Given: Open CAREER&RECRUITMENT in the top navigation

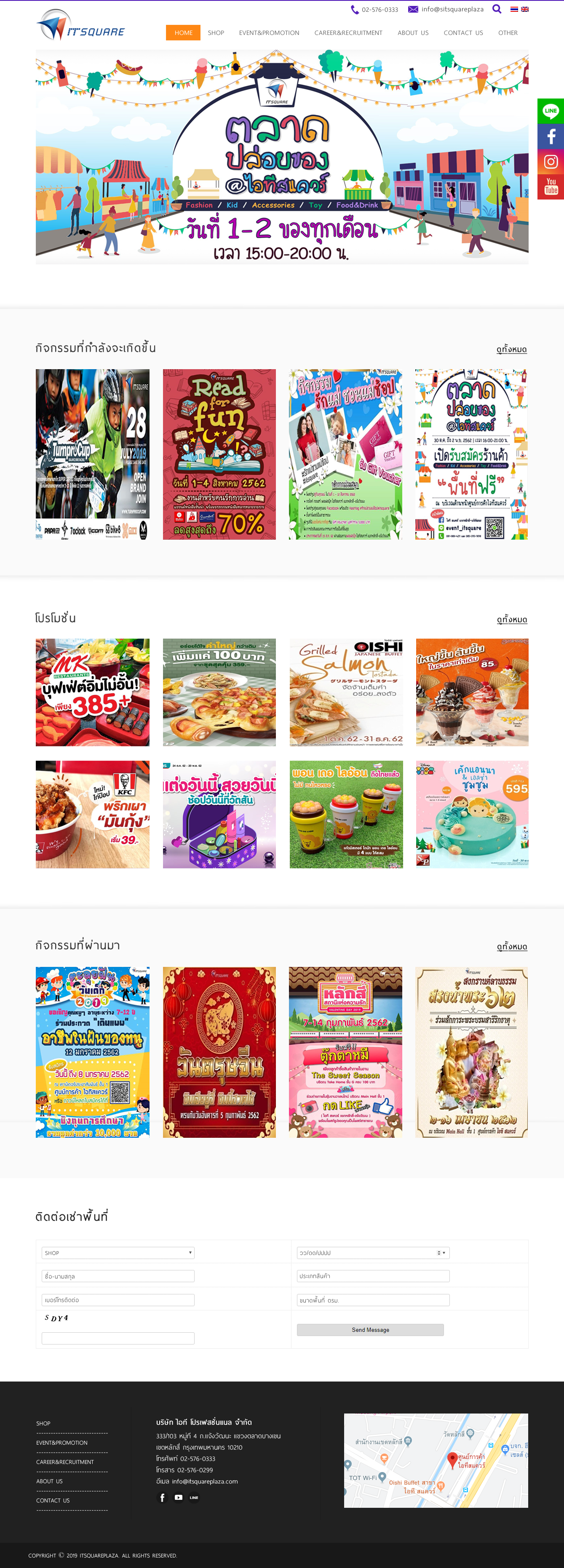Looking at the screenshot, I should coord(348,33).
